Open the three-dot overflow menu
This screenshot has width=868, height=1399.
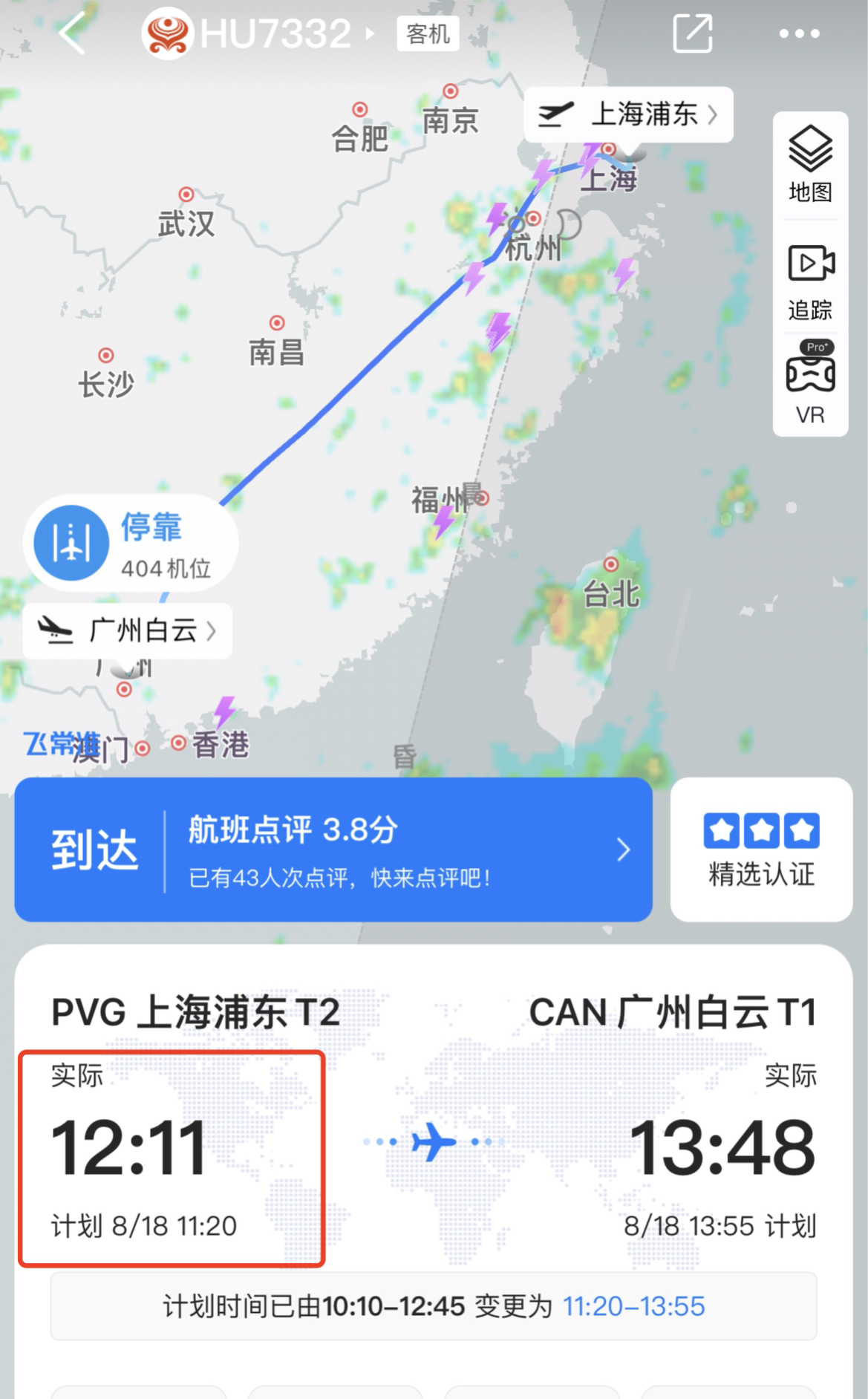(799, 33)
